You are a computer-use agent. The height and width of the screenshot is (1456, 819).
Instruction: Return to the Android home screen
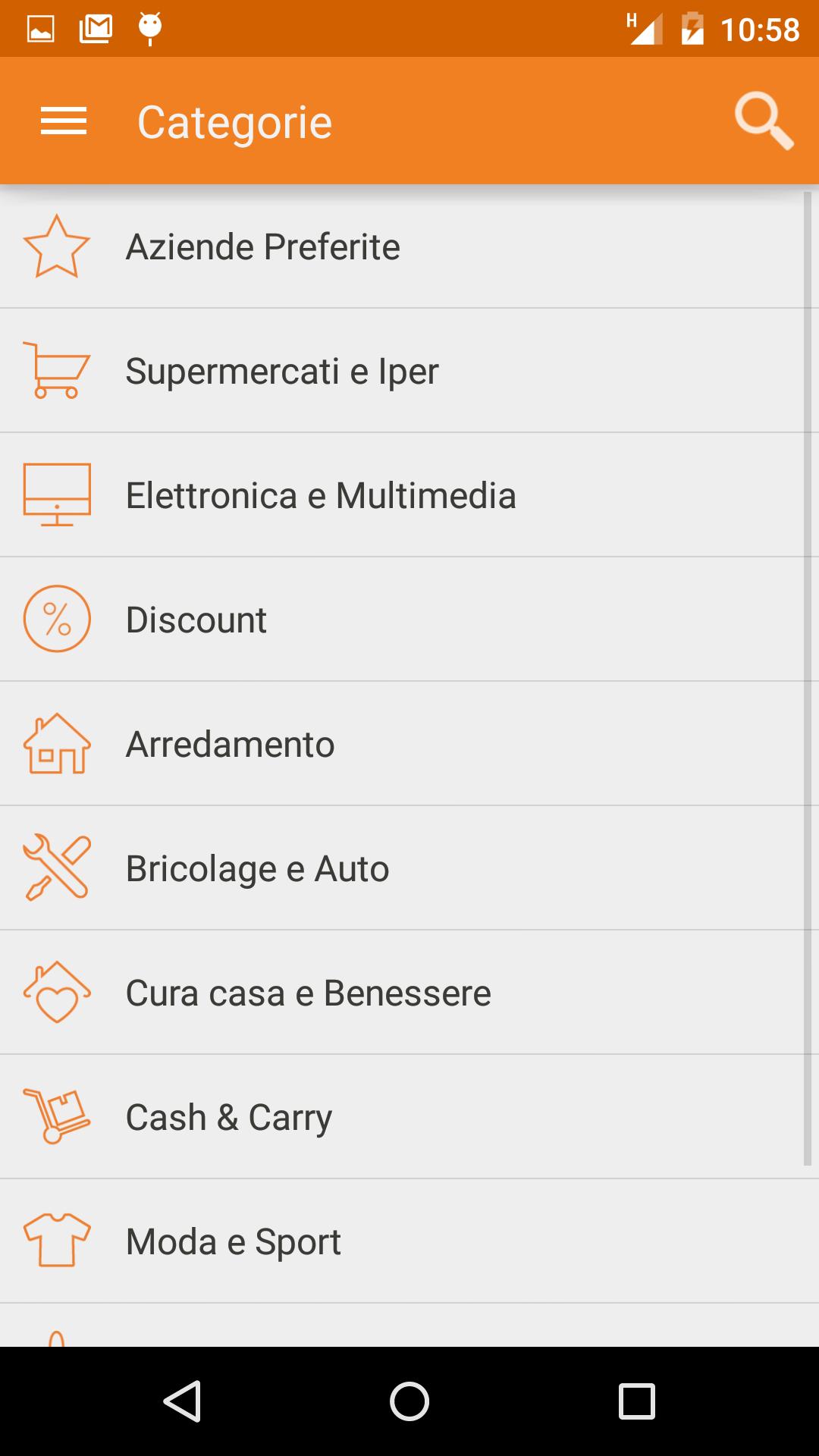point(409,1401)
